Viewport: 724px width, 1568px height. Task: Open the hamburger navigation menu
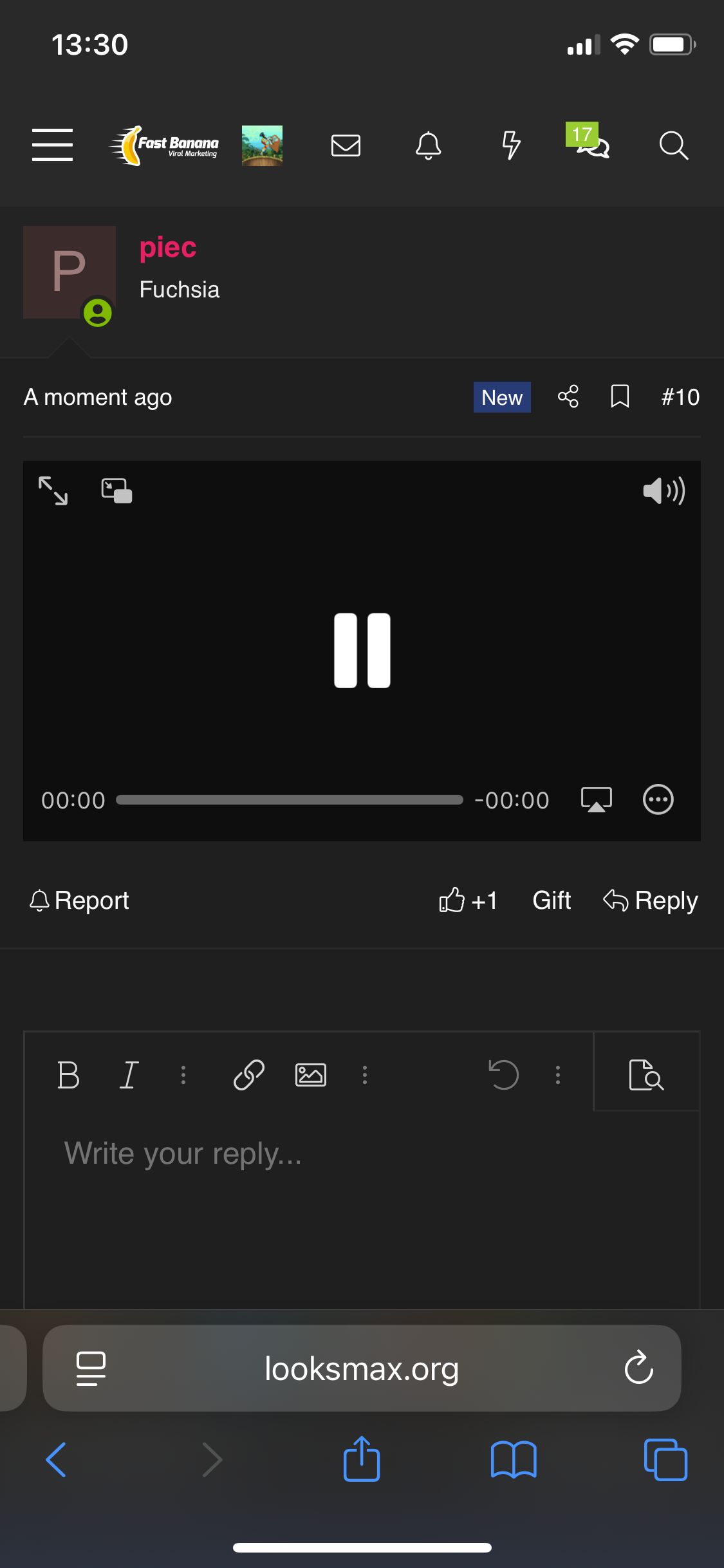pyautogui.click(x=52, y=145)
